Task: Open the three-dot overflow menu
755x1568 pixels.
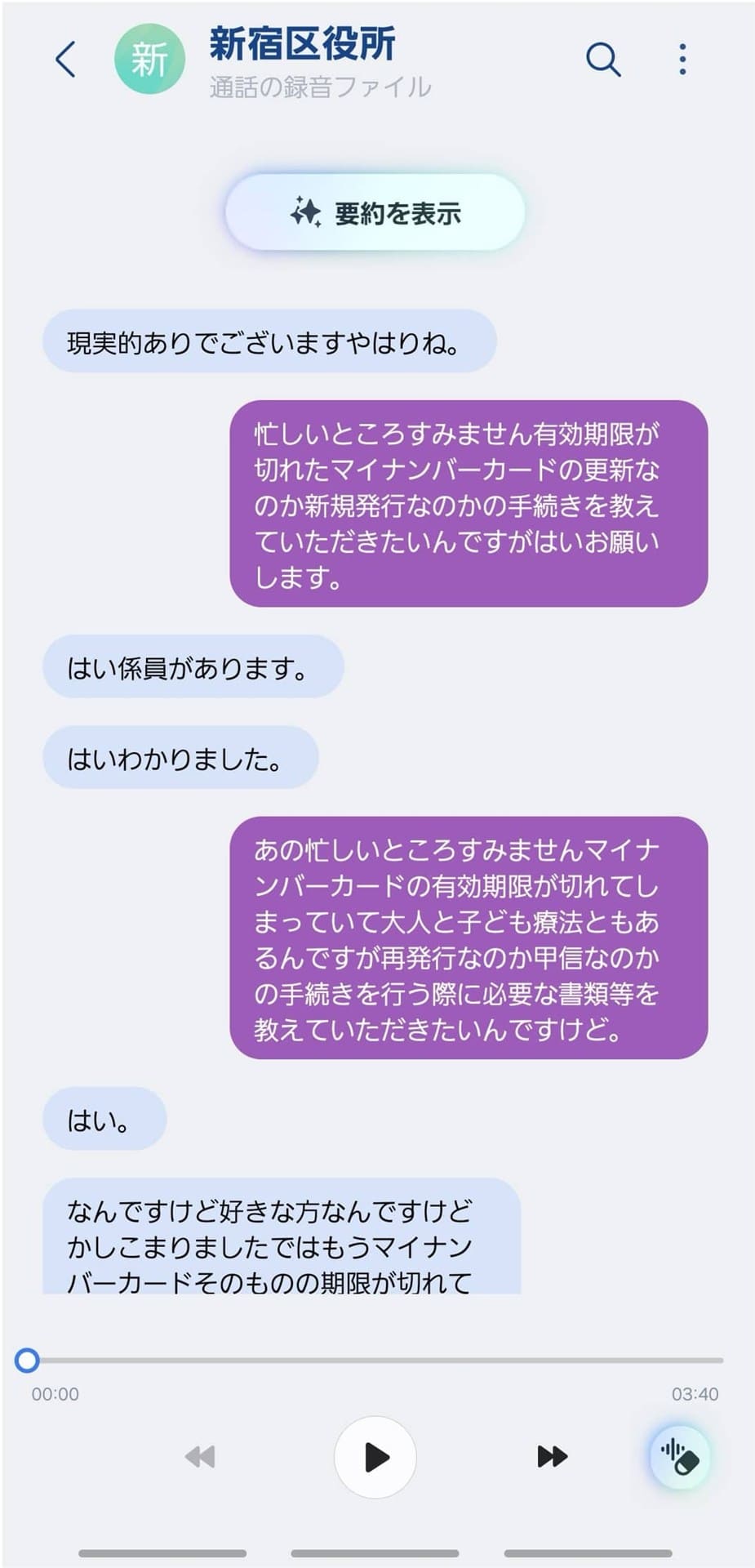Action: (x=682, y=59)
